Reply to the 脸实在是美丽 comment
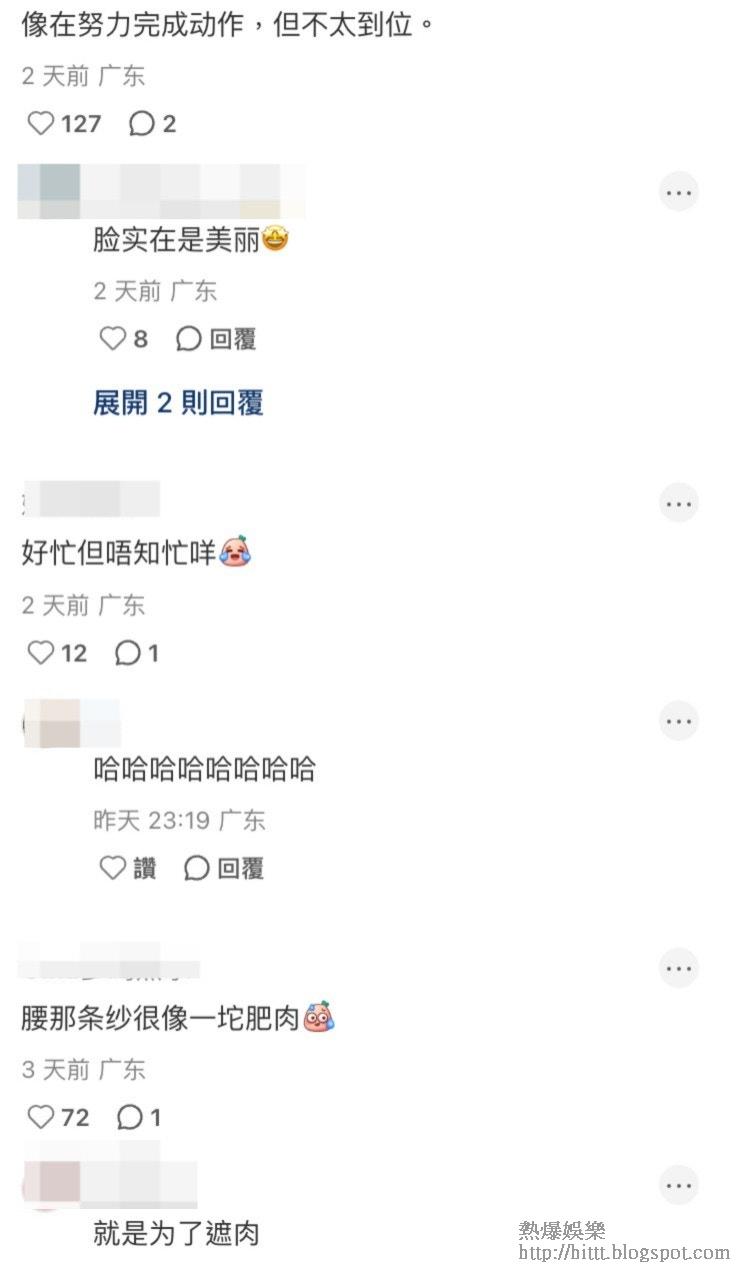This screenshot has height=1267, width=745. (217, 340)
